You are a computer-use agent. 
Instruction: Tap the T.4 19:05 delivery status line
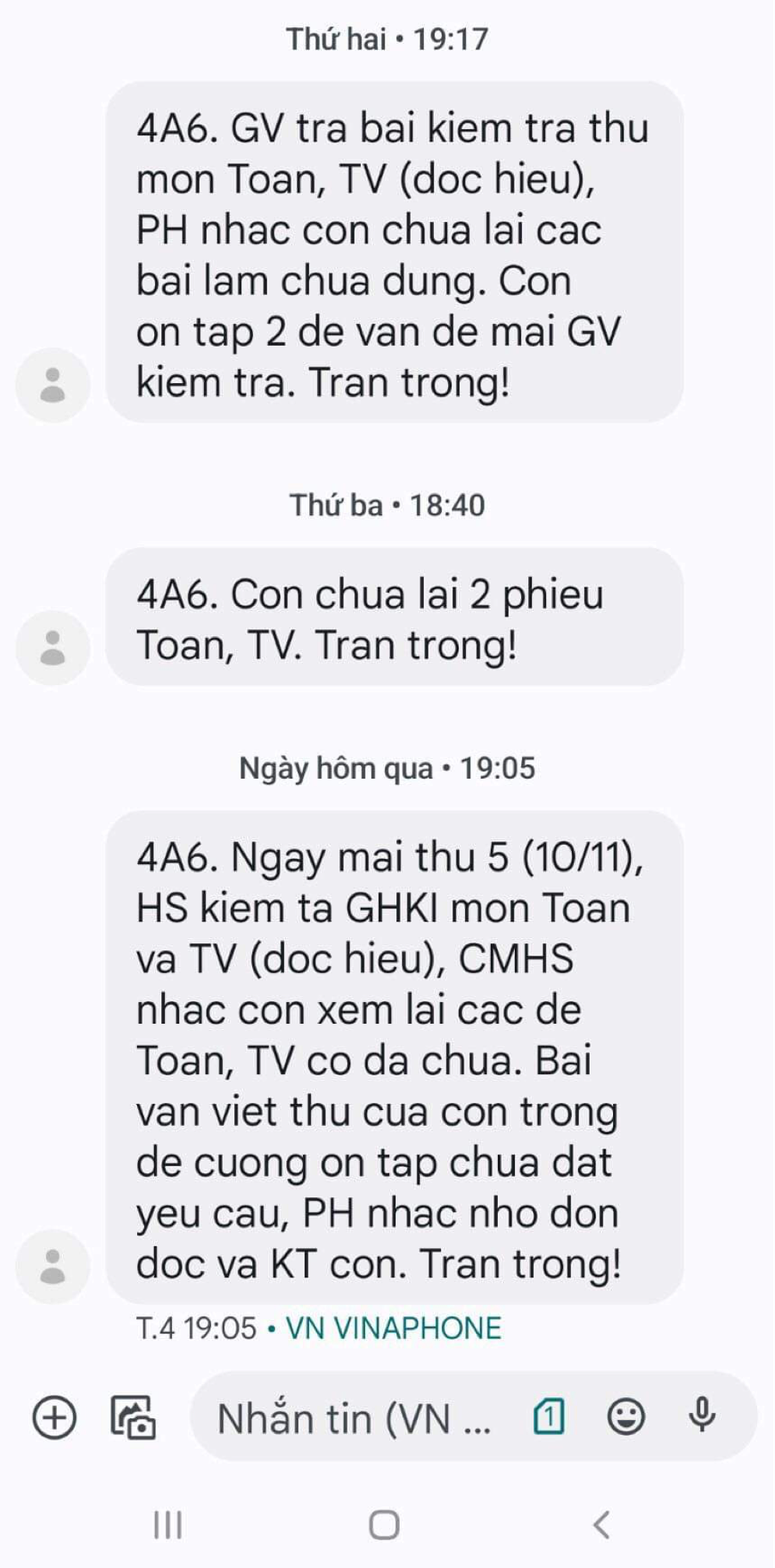tap(191, 1327)
